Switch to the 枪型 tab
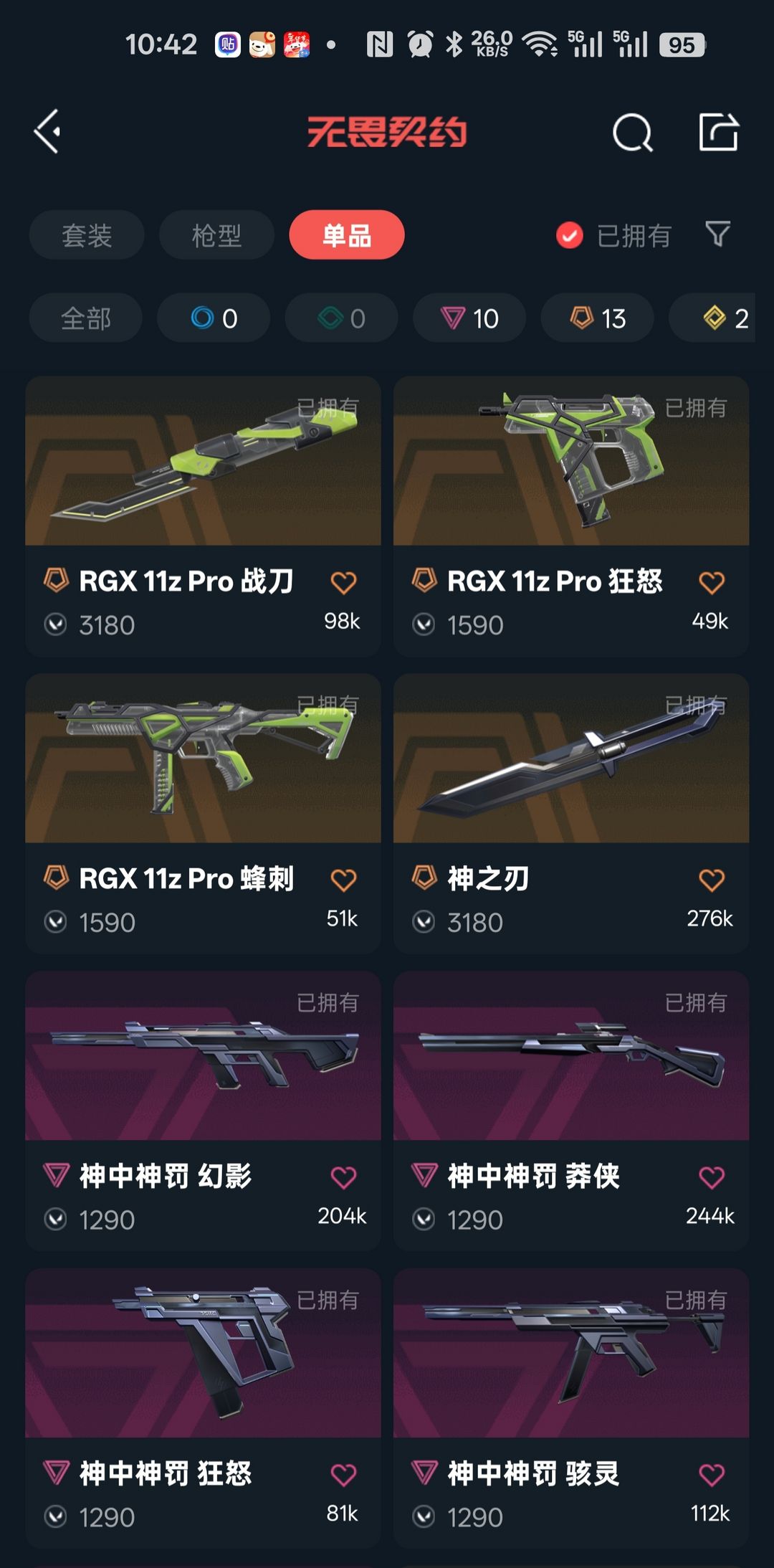 [x=216, y=235]
